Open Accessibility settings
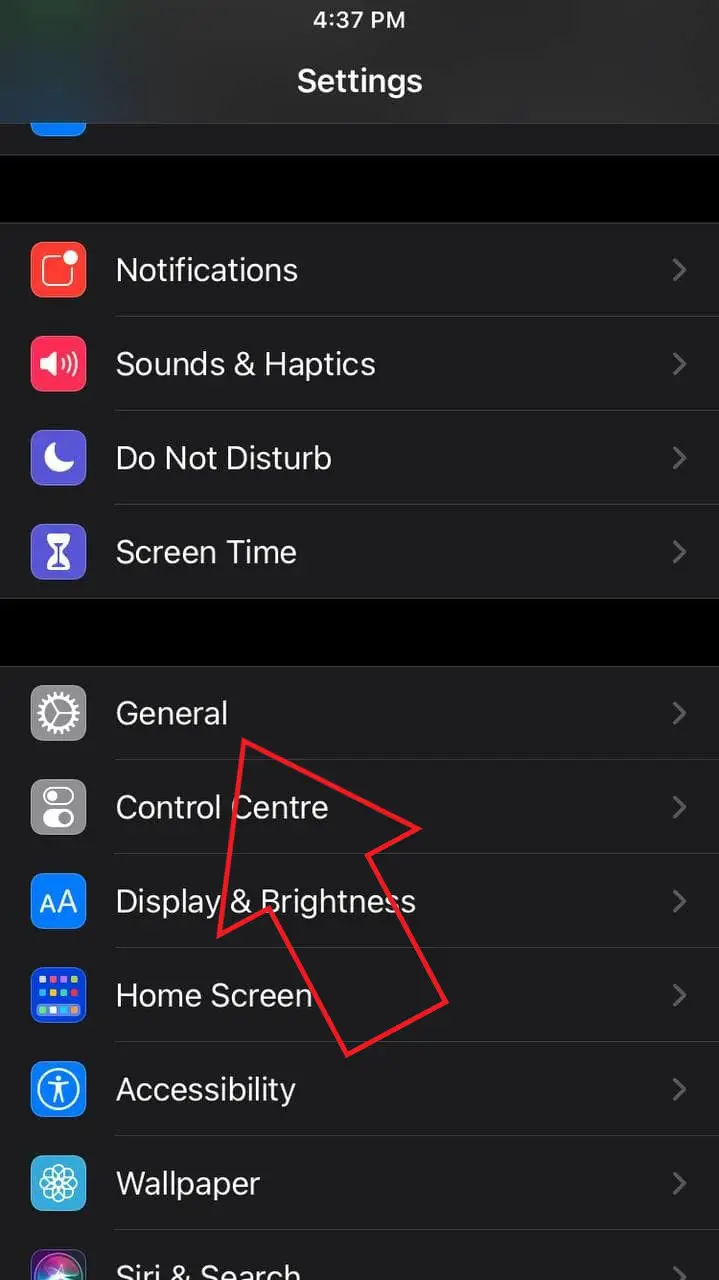Viewport: 719px width, 1280px height. coord(359,1089)
